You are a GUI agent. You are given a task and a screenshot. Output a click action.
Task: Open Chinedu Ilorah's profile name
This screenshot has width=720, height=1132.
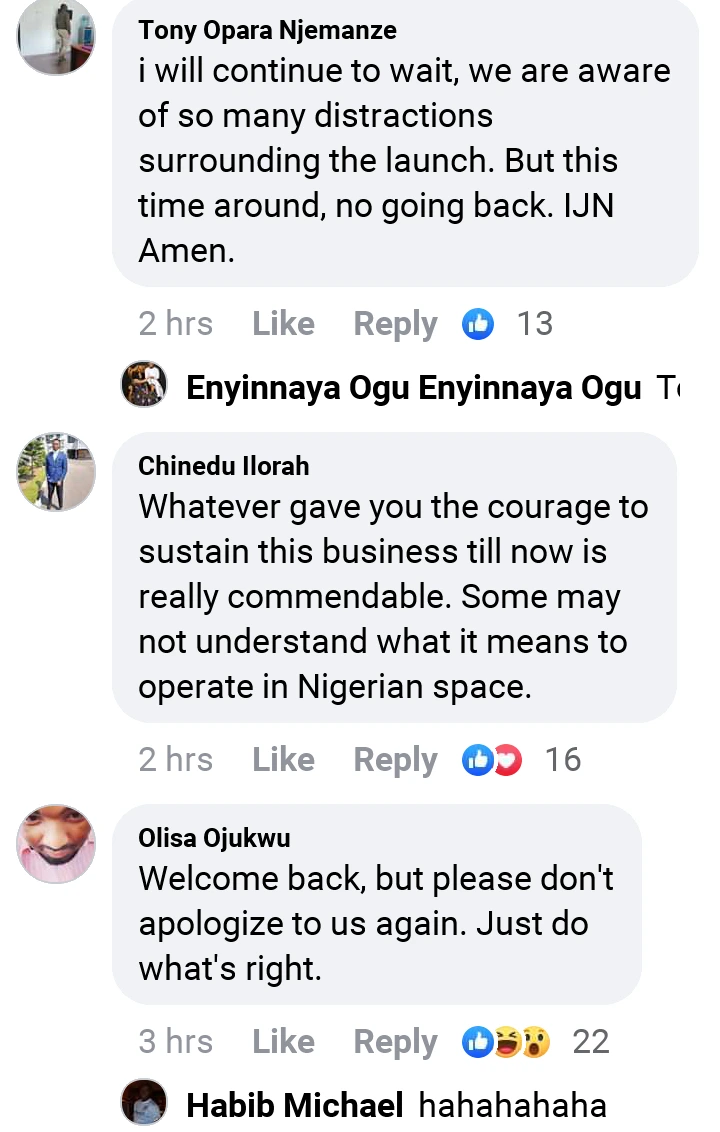(x=223, y=466)
